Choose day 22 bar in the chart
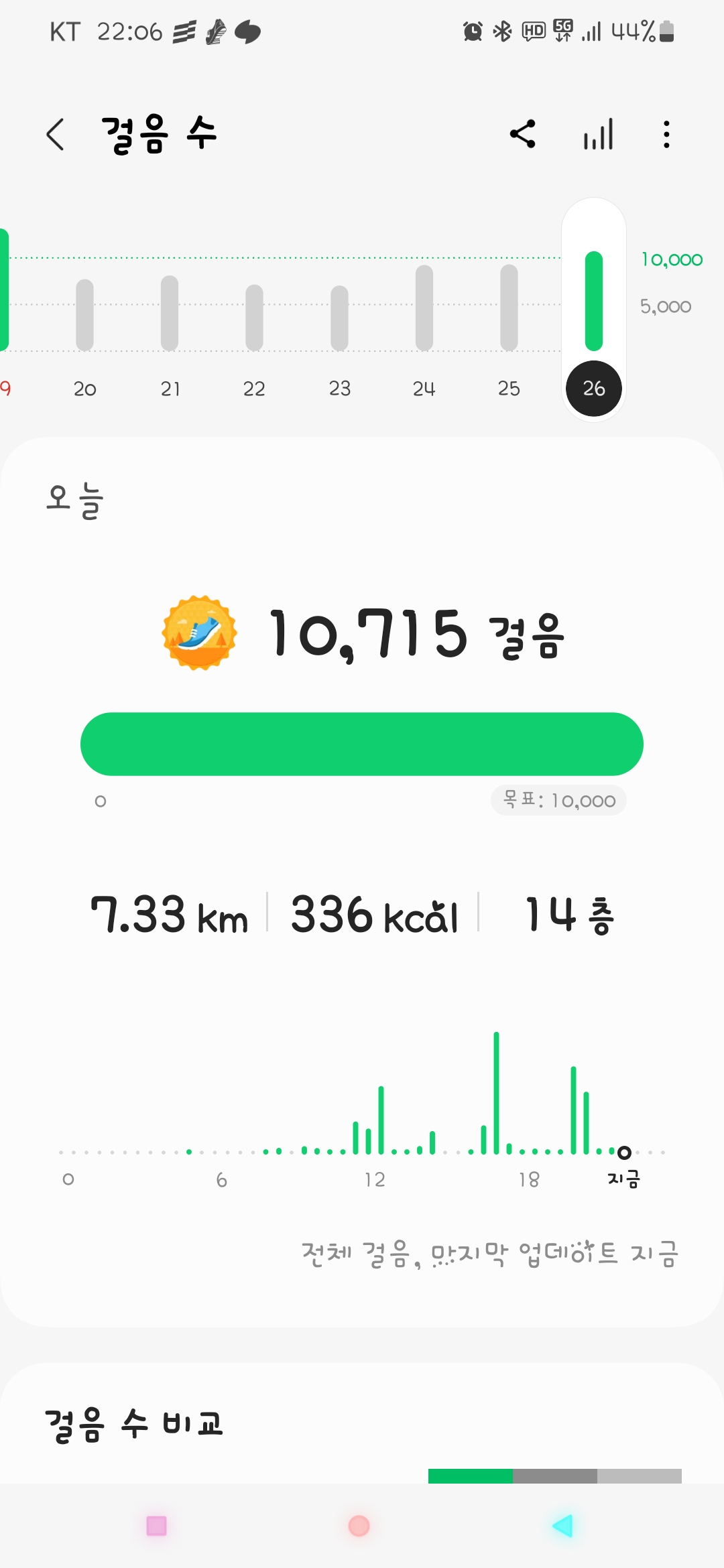Image resolution: width=724 pixels, height=1568 pixels. 254,318
